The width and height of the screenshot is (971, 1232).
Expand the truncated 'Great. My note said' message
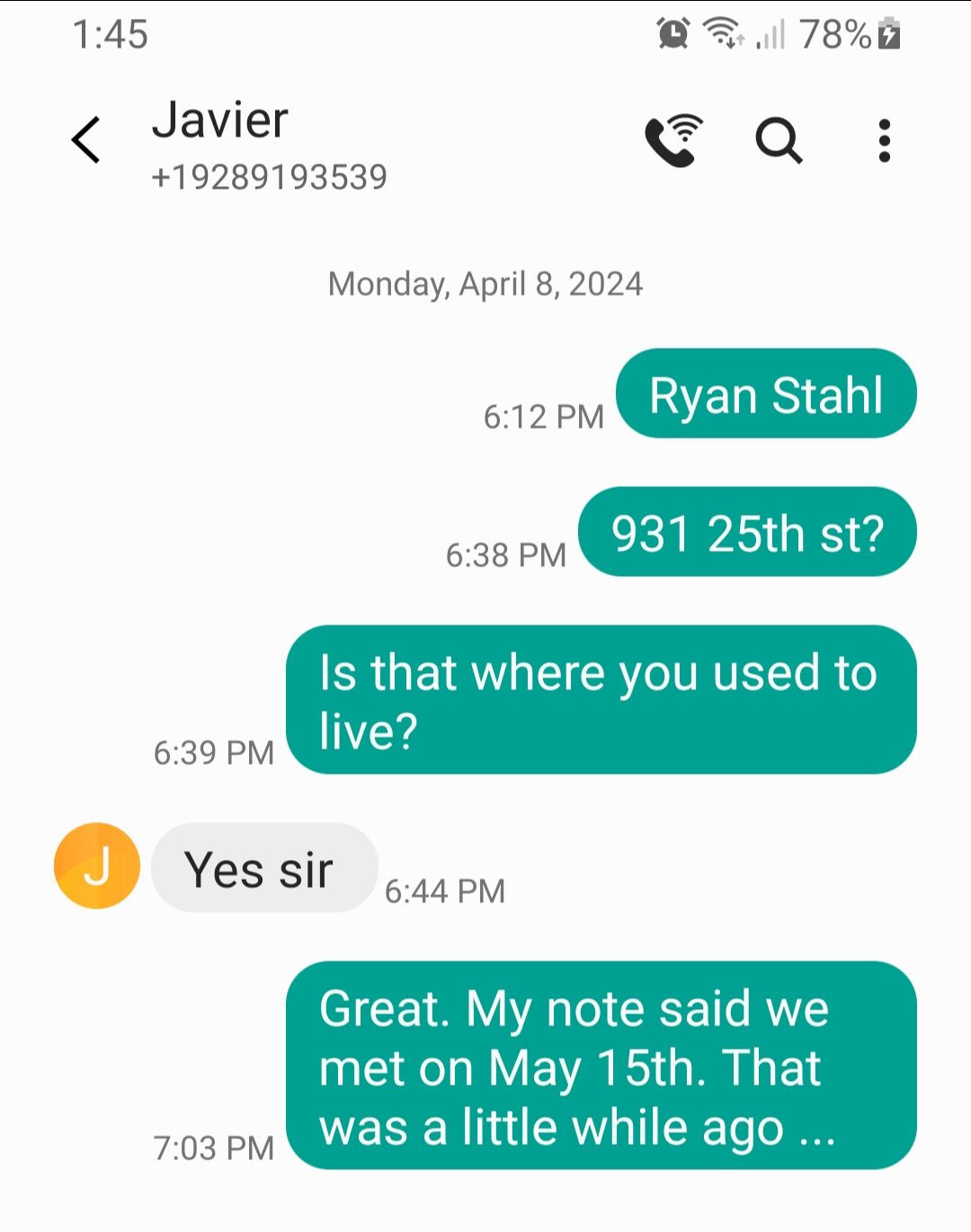(x=601, y=1066)
